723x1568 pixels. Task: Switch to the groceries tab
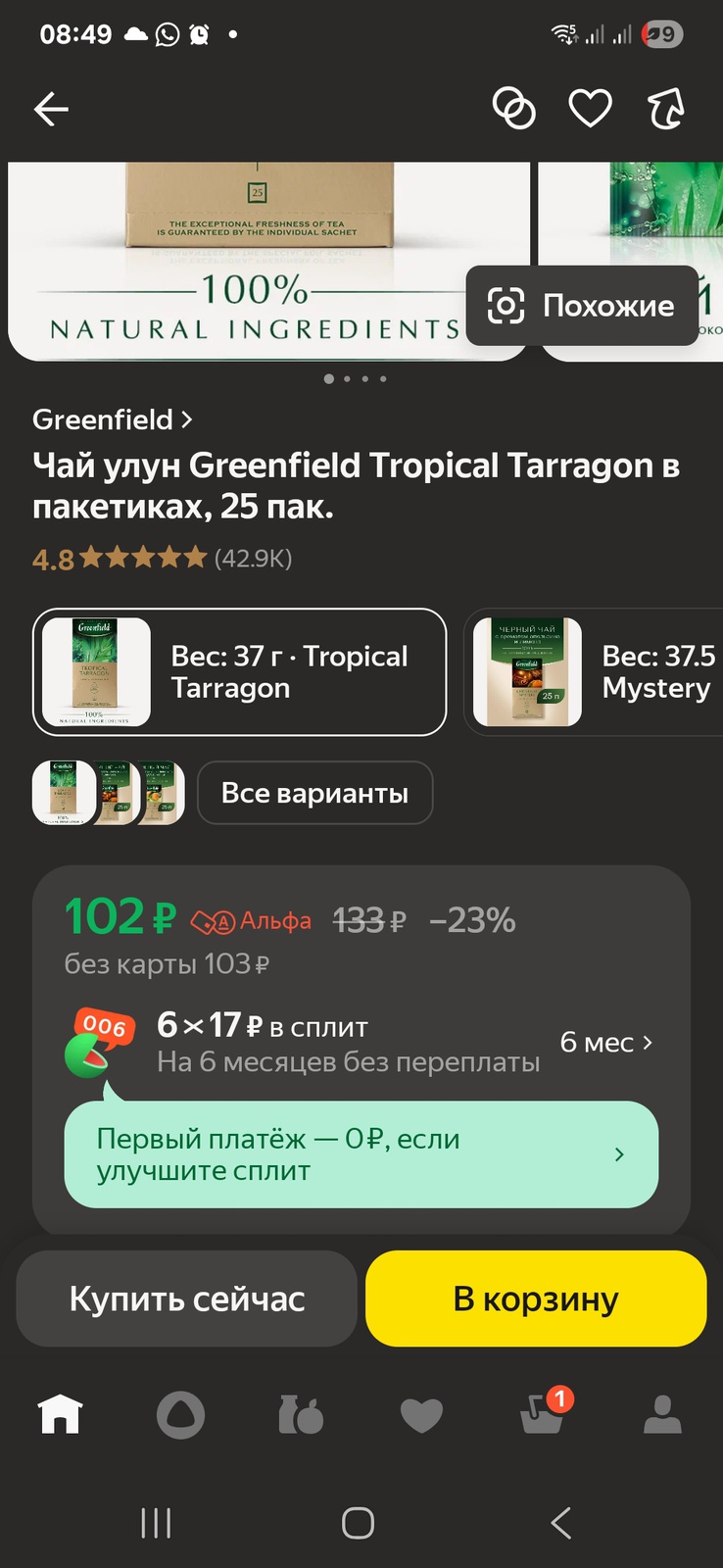[x=301, y=1415]
